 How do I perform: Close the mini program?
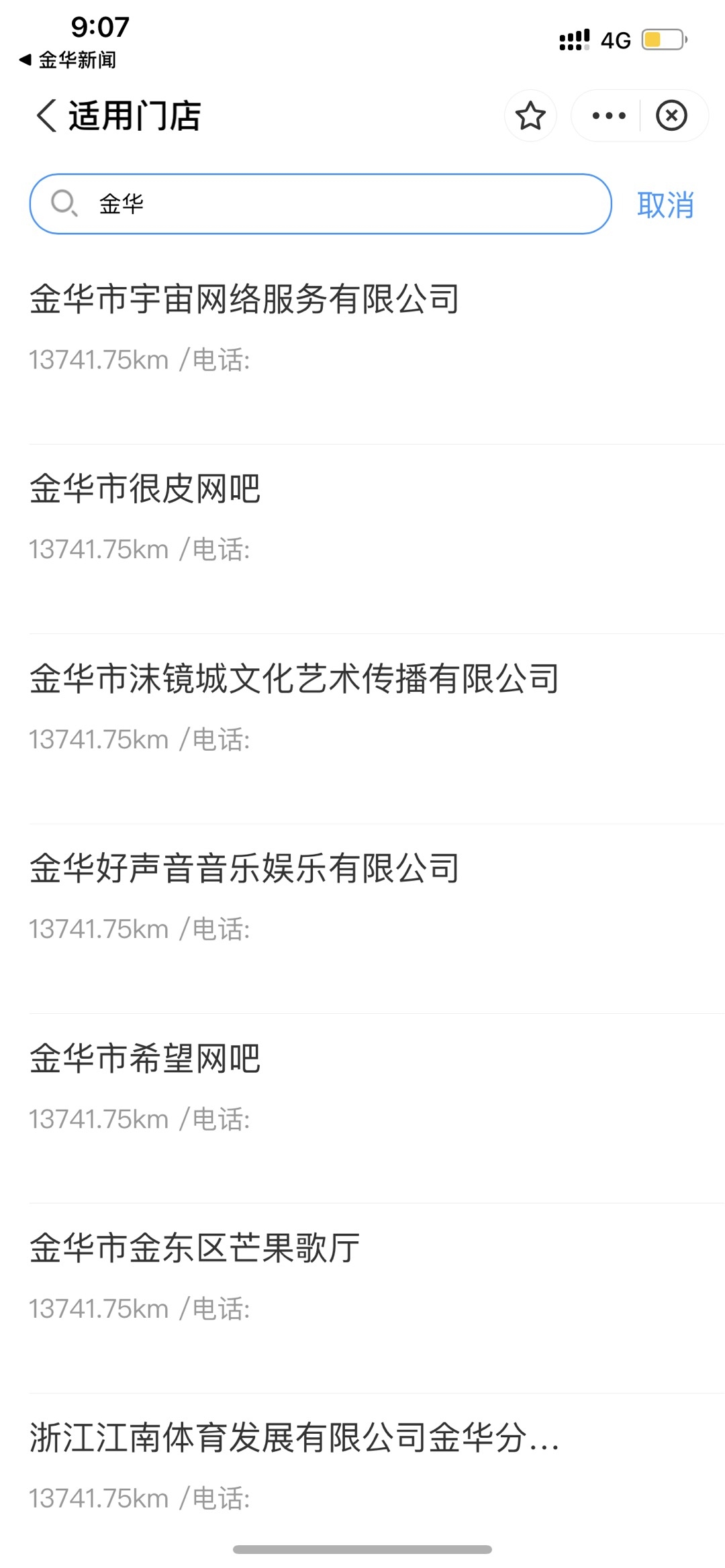(x=671, y=115)
